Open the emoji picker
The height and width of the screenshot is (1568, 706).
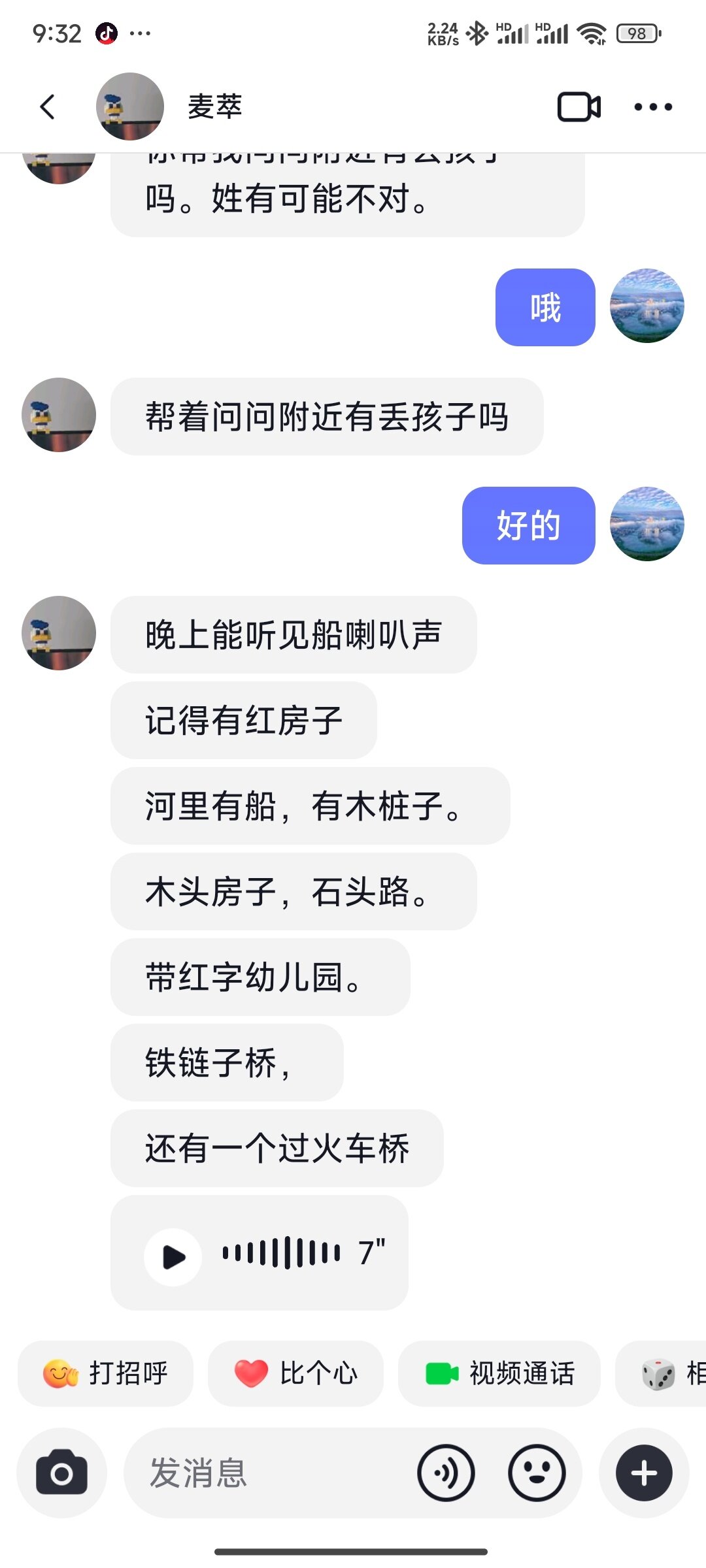(536, 1473)
